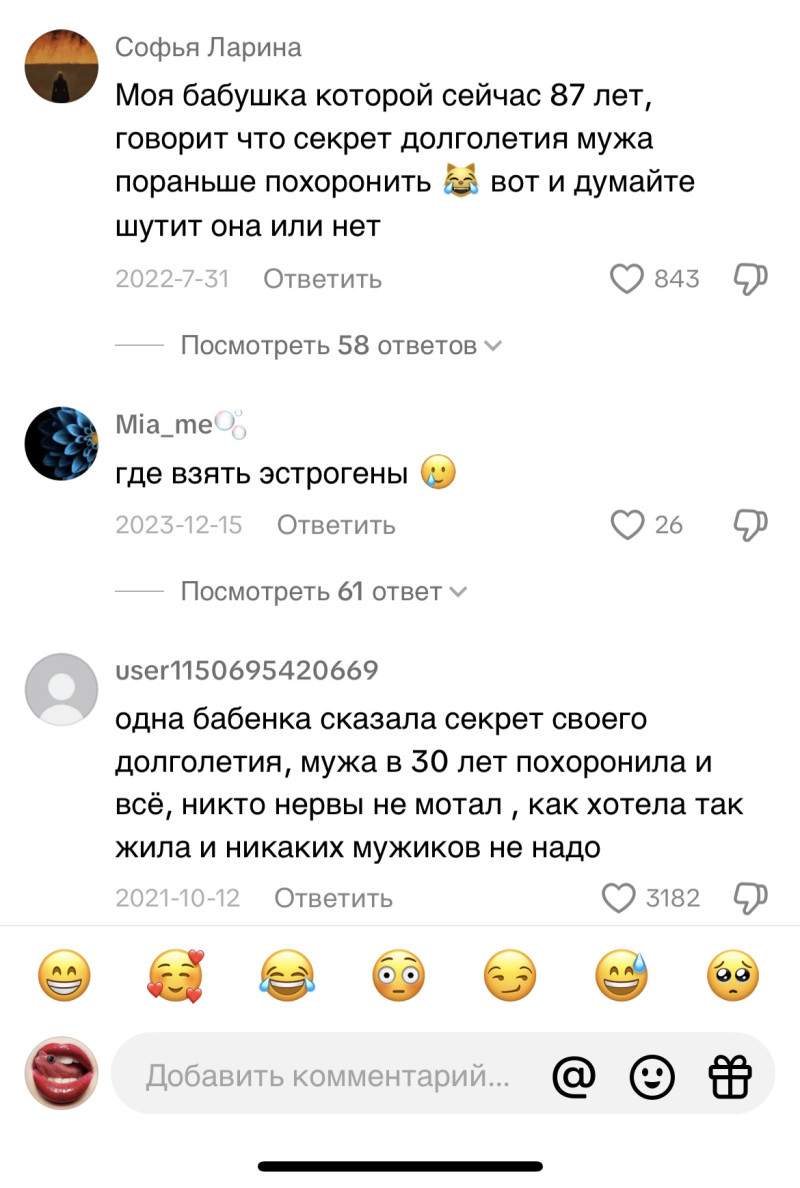
Task: Insert the tears of joy emoji
Action: [x=287, y=977]
